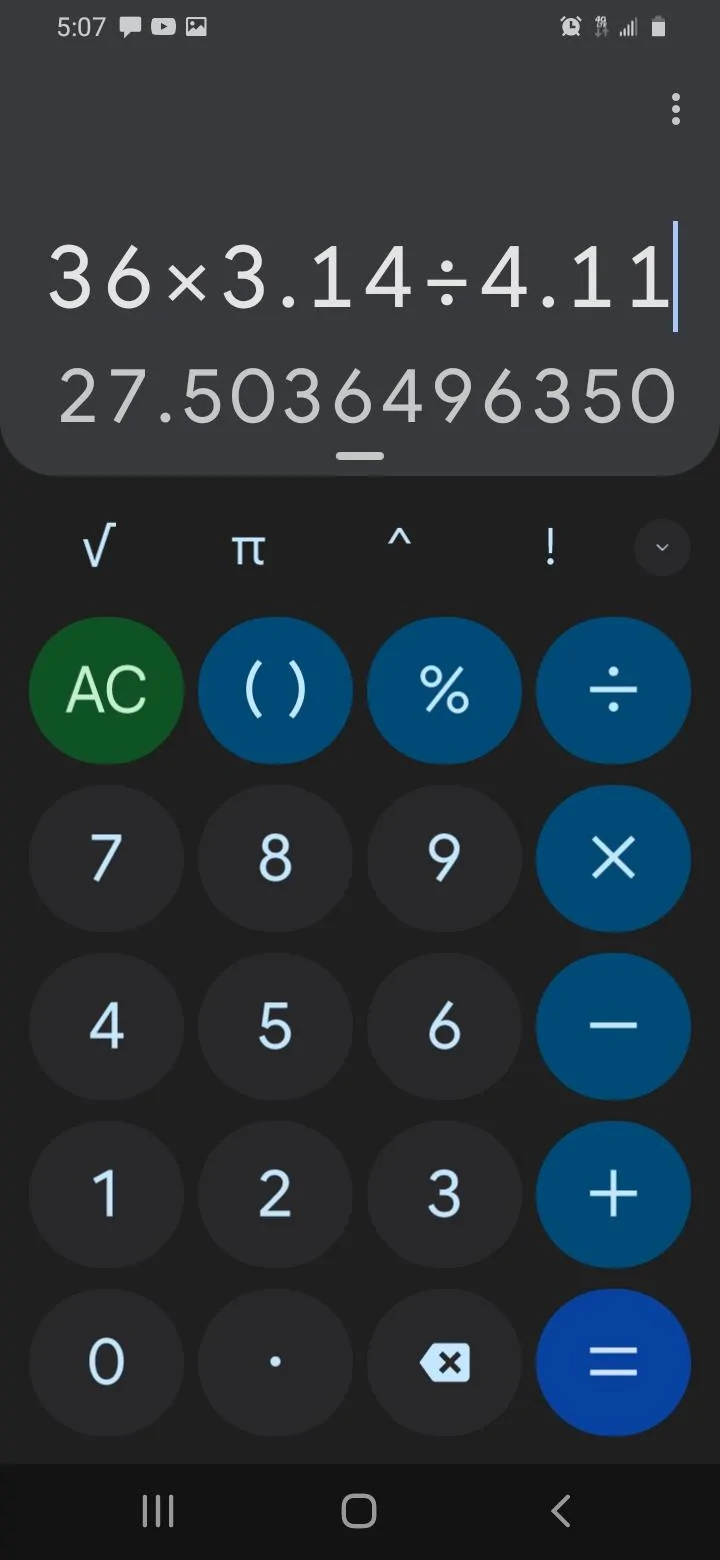Image resolution: width=720 pixels, height=1560 pixels.
Task: Insert the exponent caret symbol
Action: (399, 548)
